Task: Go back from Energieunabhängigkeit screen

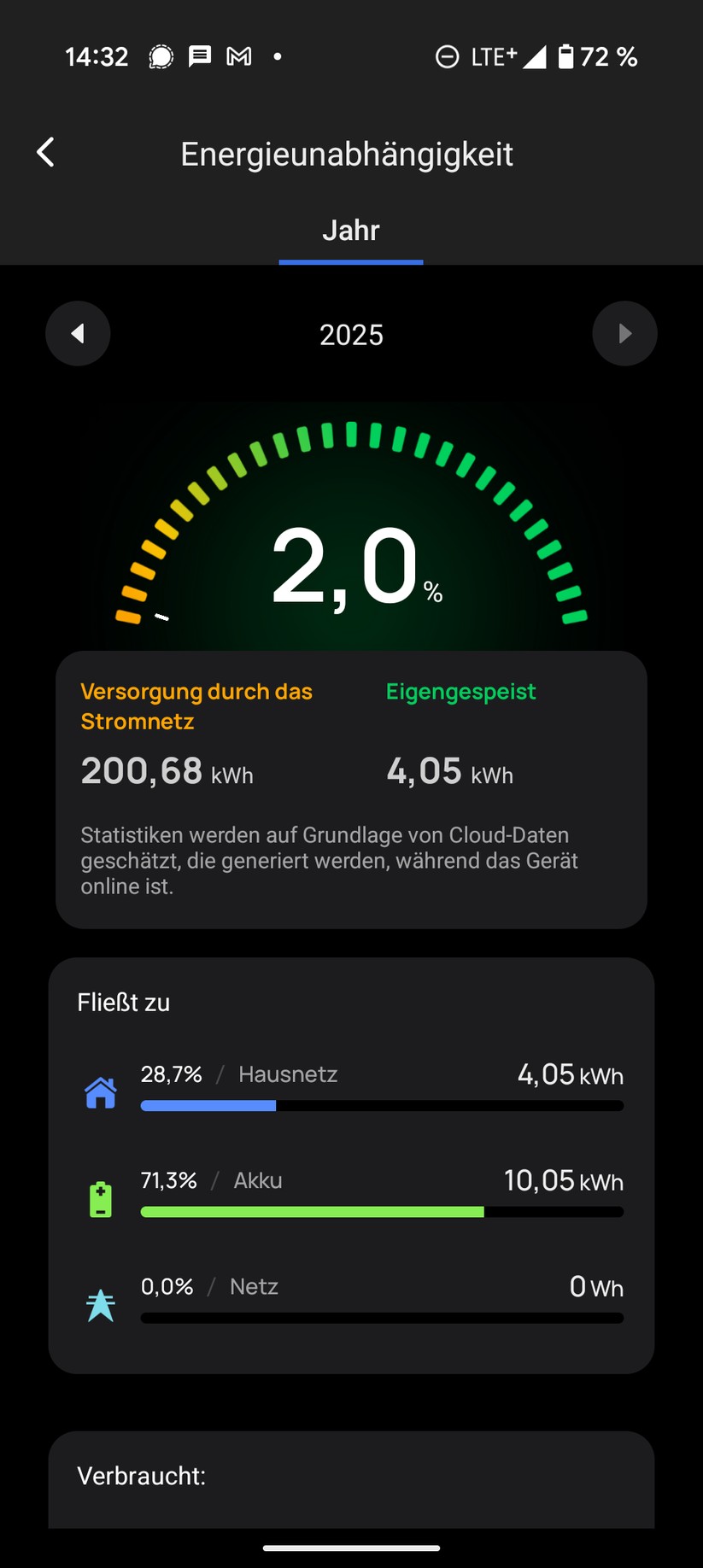Action: (46, 153)
